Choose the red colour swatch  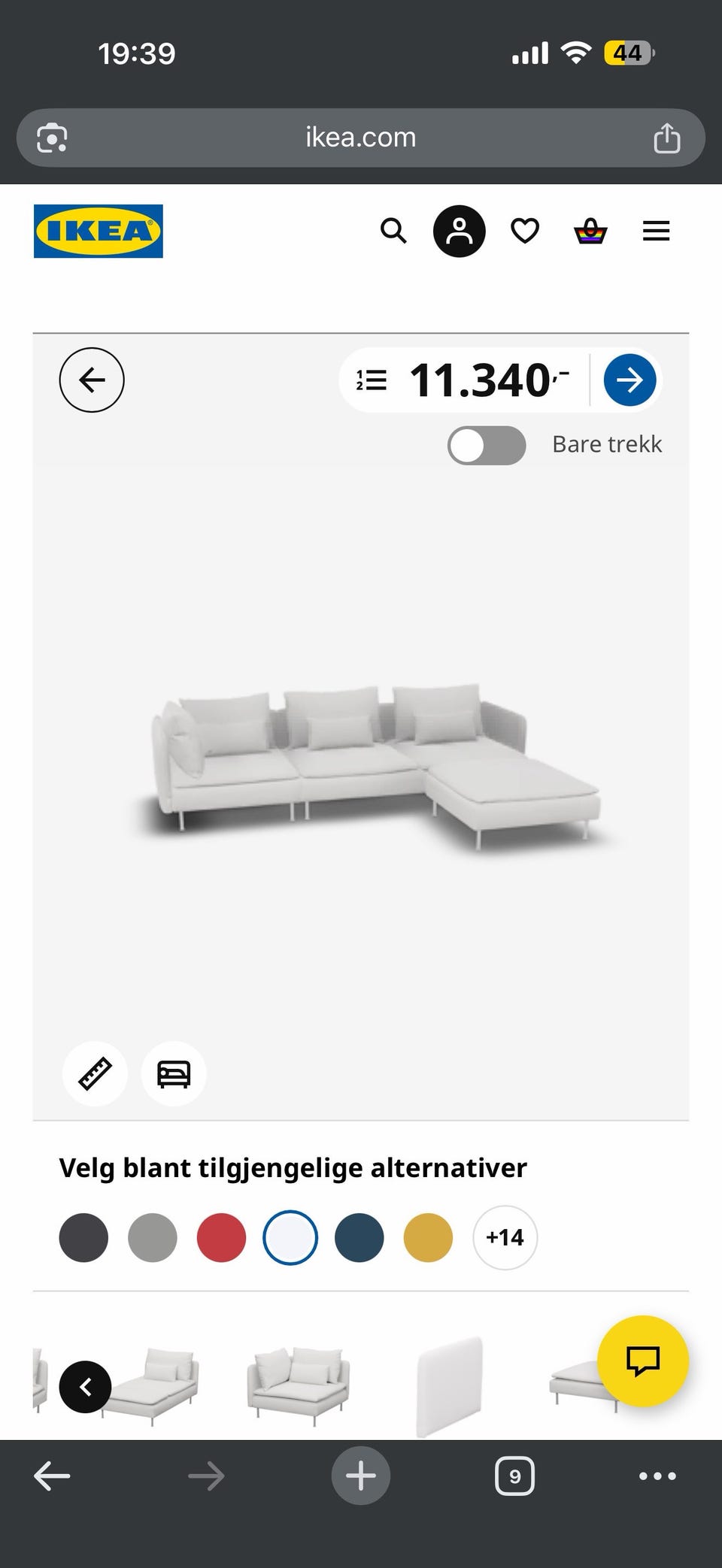pos(221,1237)
